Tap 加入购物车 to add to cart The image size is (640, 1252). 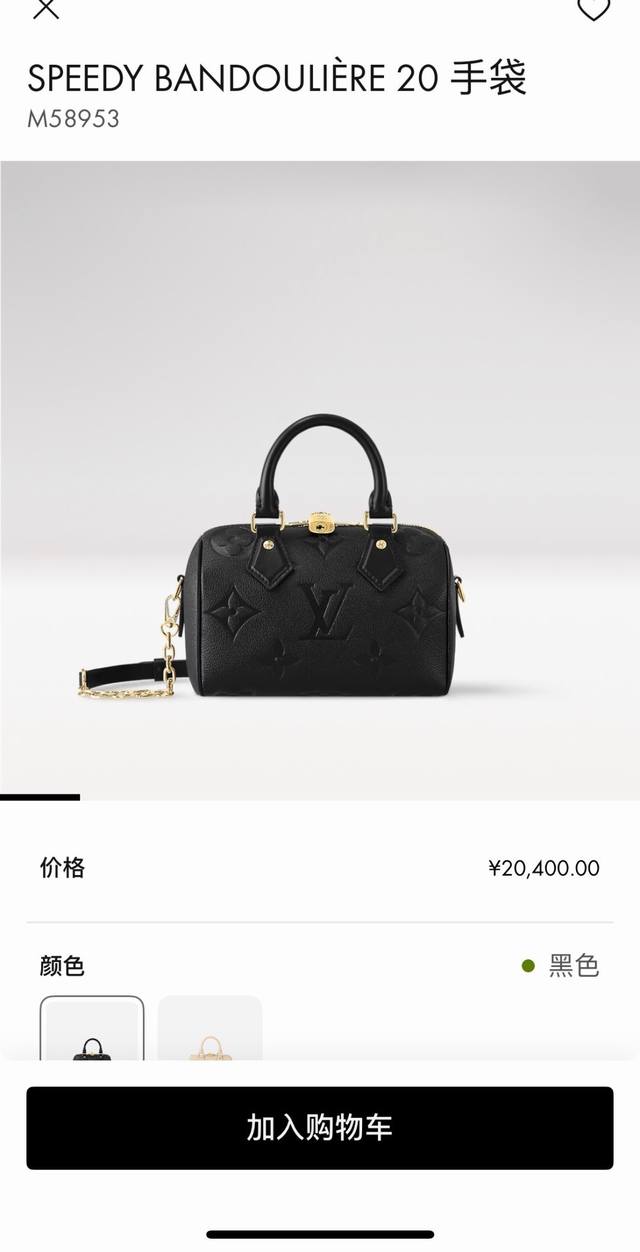coord(320,1128)
